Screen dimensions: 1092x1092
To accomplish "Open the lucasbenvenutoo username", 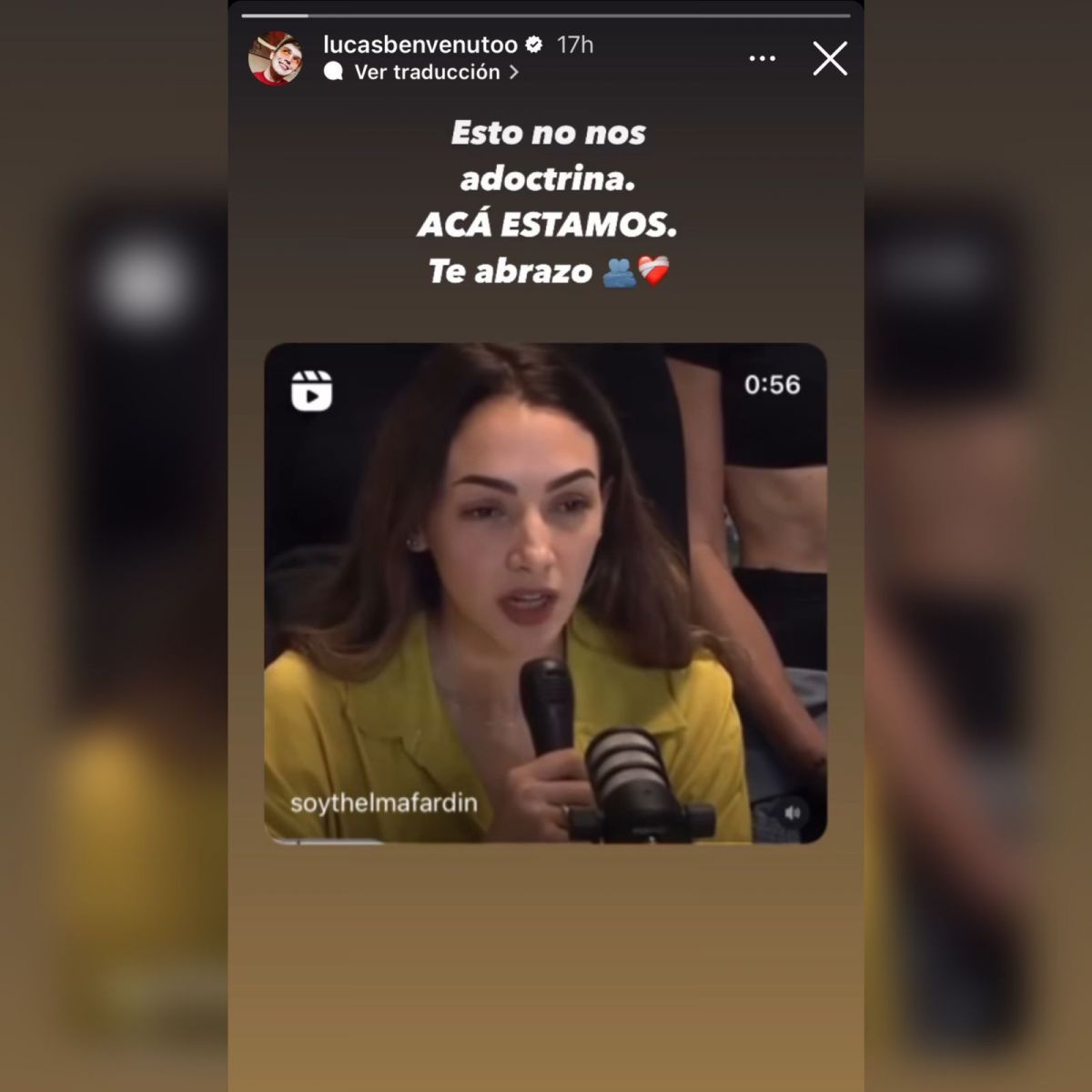I will [x=420, y=44].
